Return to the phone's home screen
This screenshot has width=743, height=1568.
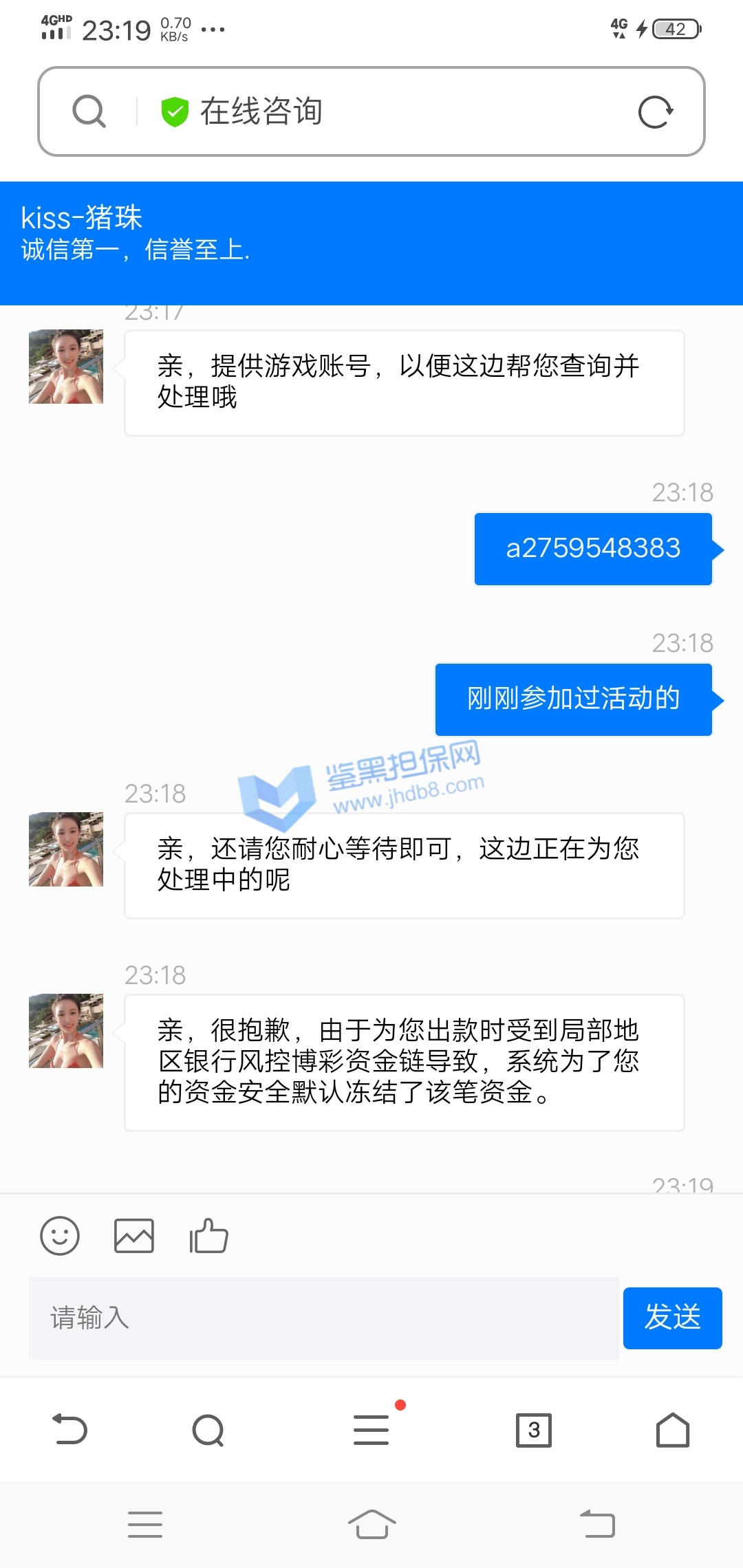click(x=371, y=1525)
